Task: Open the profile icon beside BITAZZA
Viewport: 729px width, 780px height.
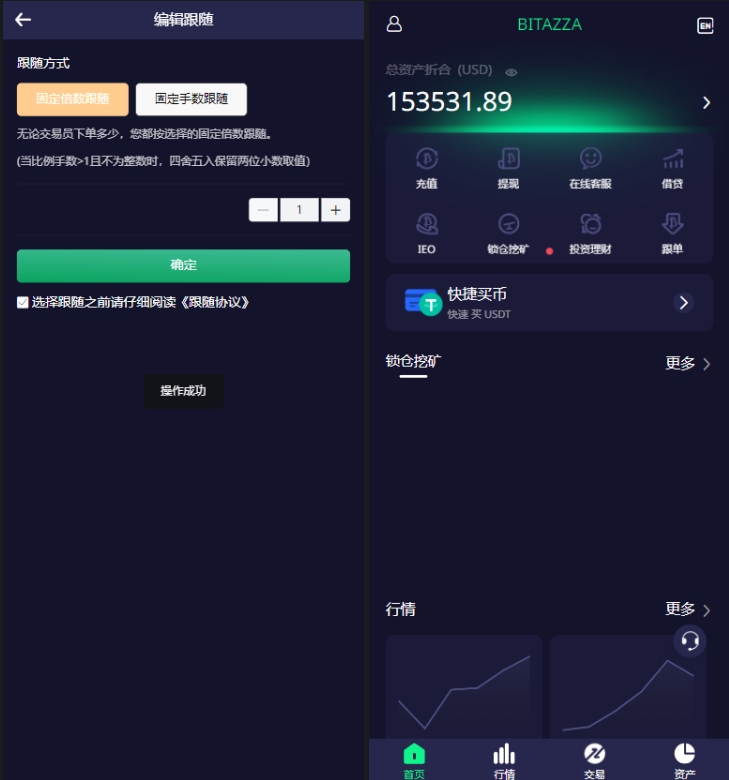Action: (x=394, y=24)
